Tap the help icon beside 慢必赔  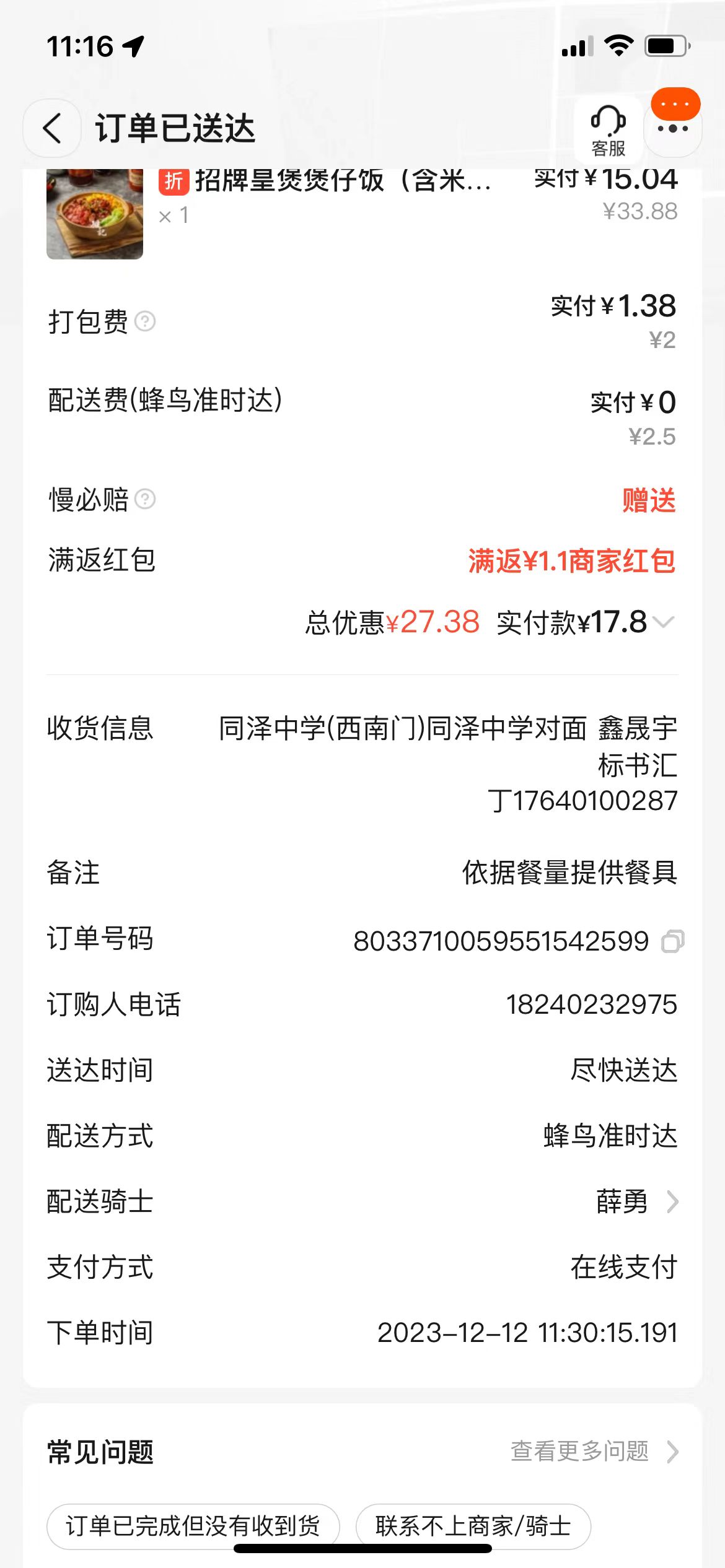(145, 499)
